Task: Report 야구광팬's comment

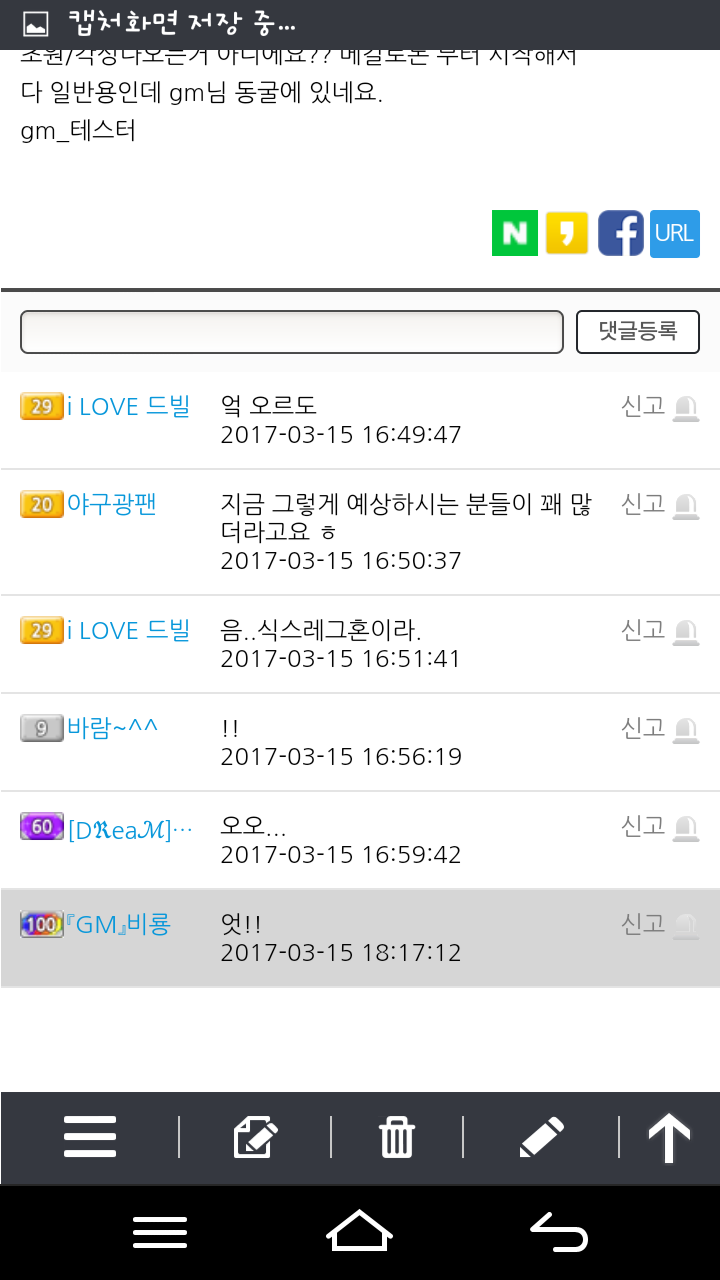Action: pyautogui.click(x=659, y=504)
